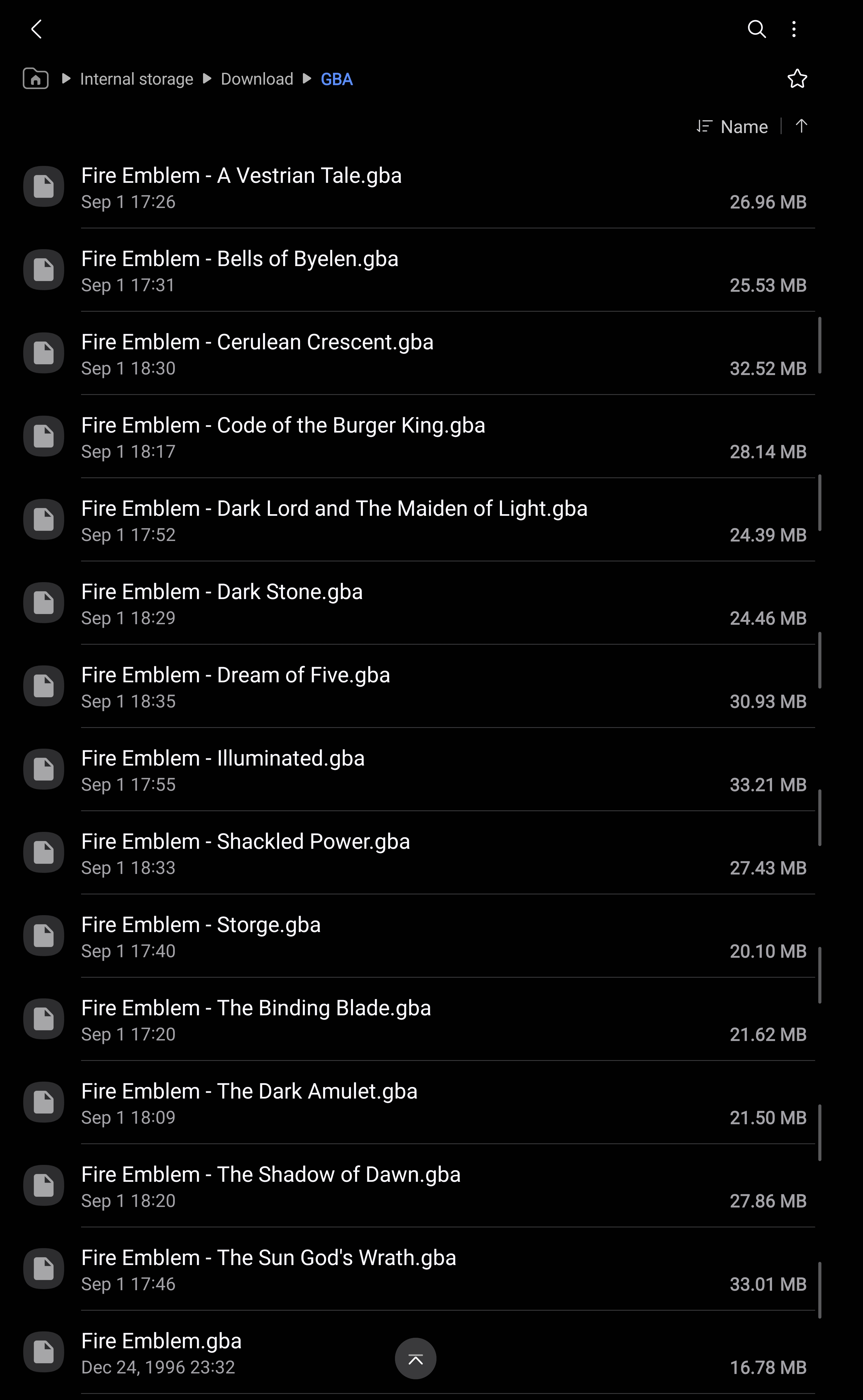
Task: Open Fire Emblem - Illuminated.gba
Action: tap(419, 771)
